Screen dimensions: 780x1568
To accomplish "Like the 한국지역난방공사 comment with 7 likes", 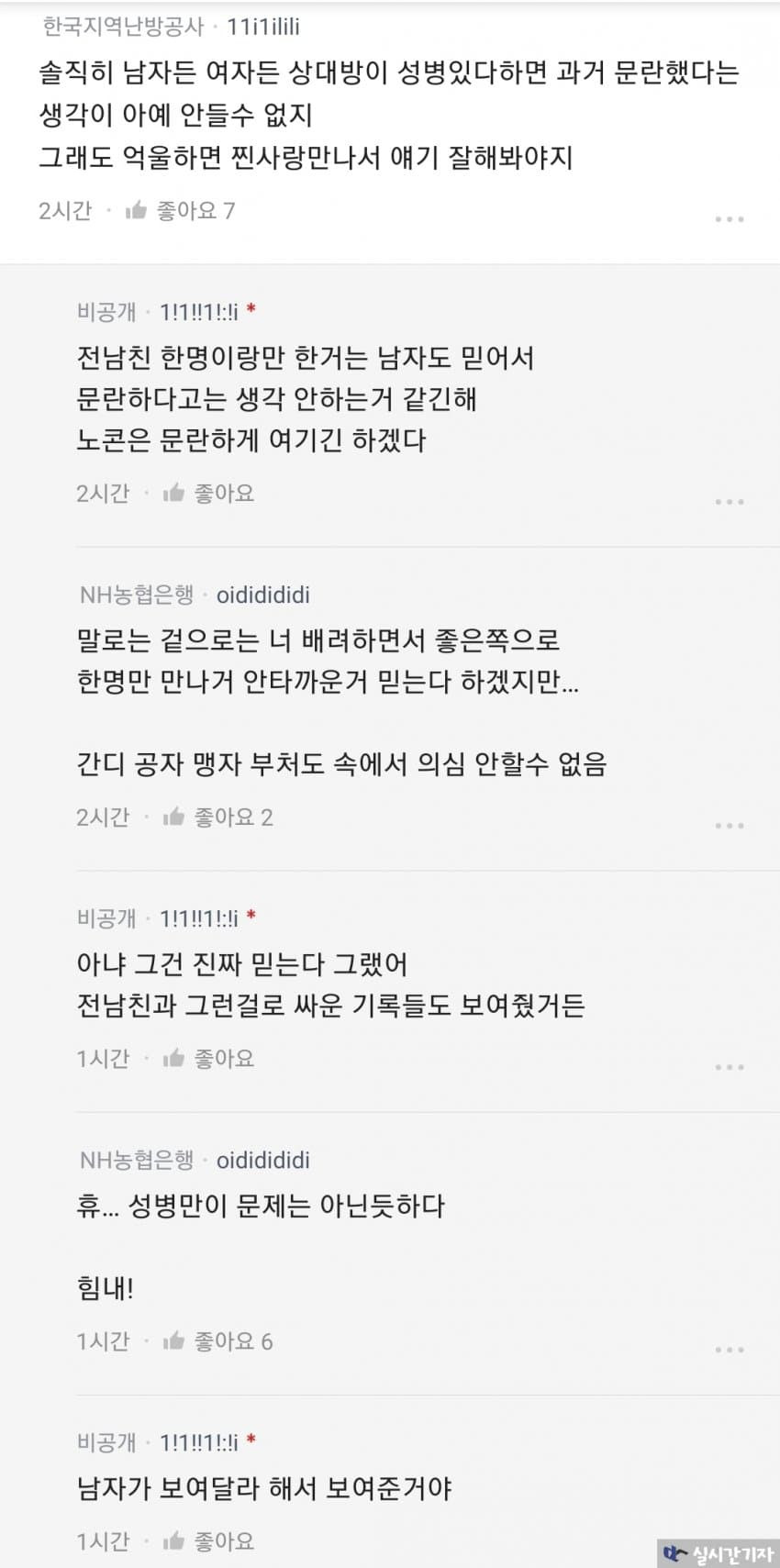I will tap(180, 211).
